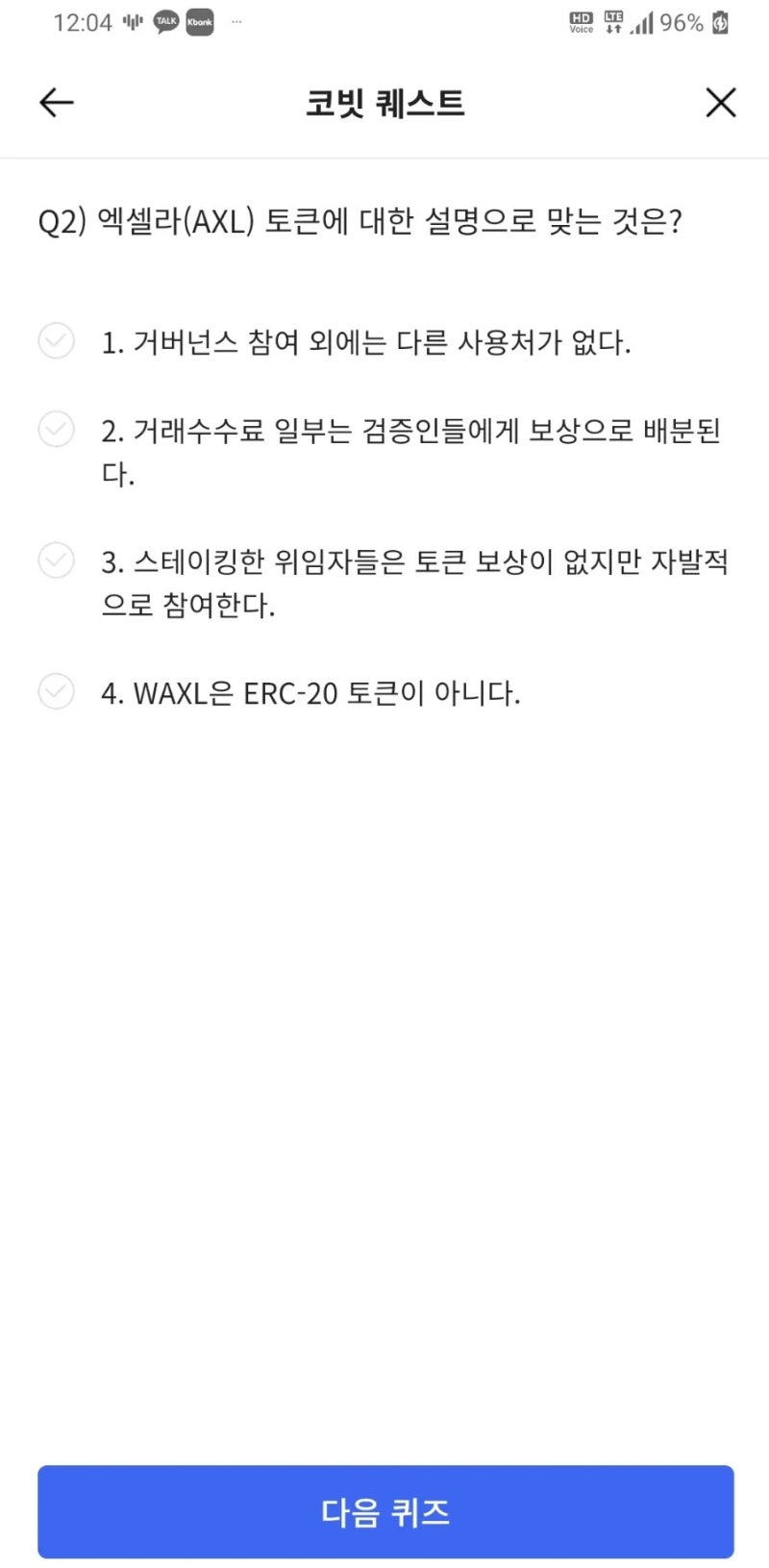Select answer 4 about WAXL ERC-20
This screenshot has height=1568, width=769.
pyautogui.click(x=312, y=693)
